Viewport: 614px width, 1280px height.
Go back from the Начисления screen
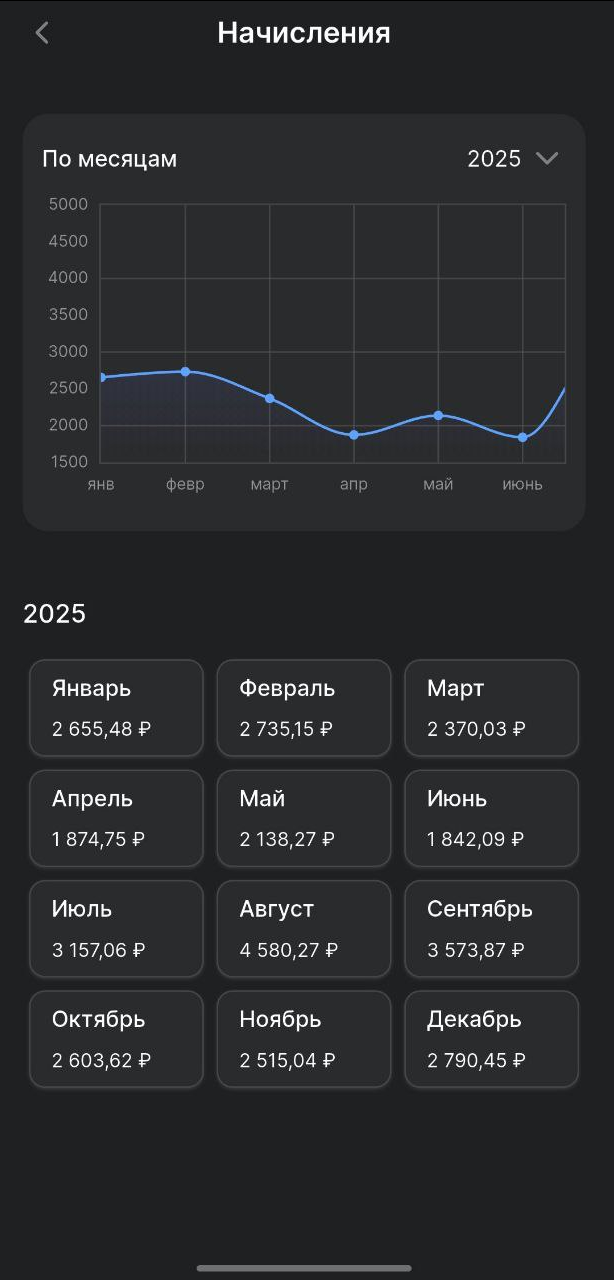click(42, 33)
